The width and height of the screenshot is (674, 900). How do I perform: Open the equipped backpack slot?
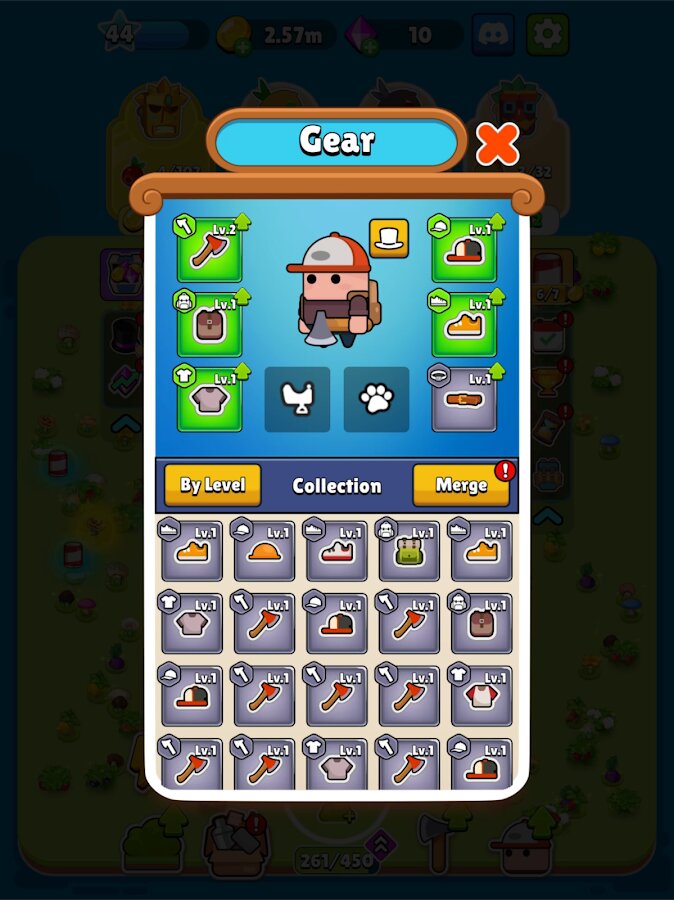coord(209,324)
